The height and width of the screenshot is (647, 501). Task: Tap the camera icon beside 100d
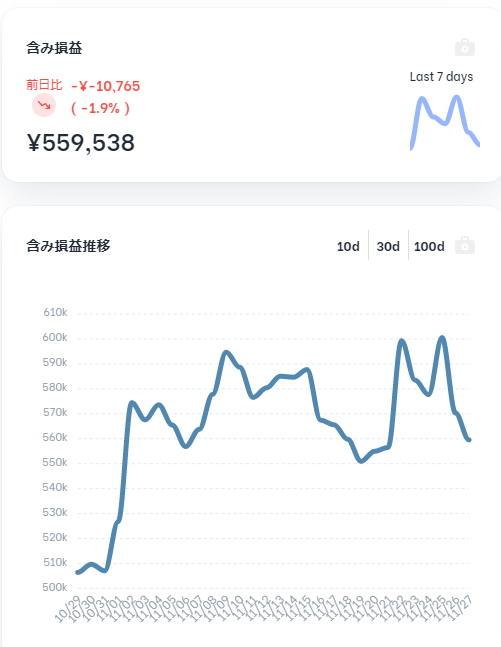tap(465, 246)
